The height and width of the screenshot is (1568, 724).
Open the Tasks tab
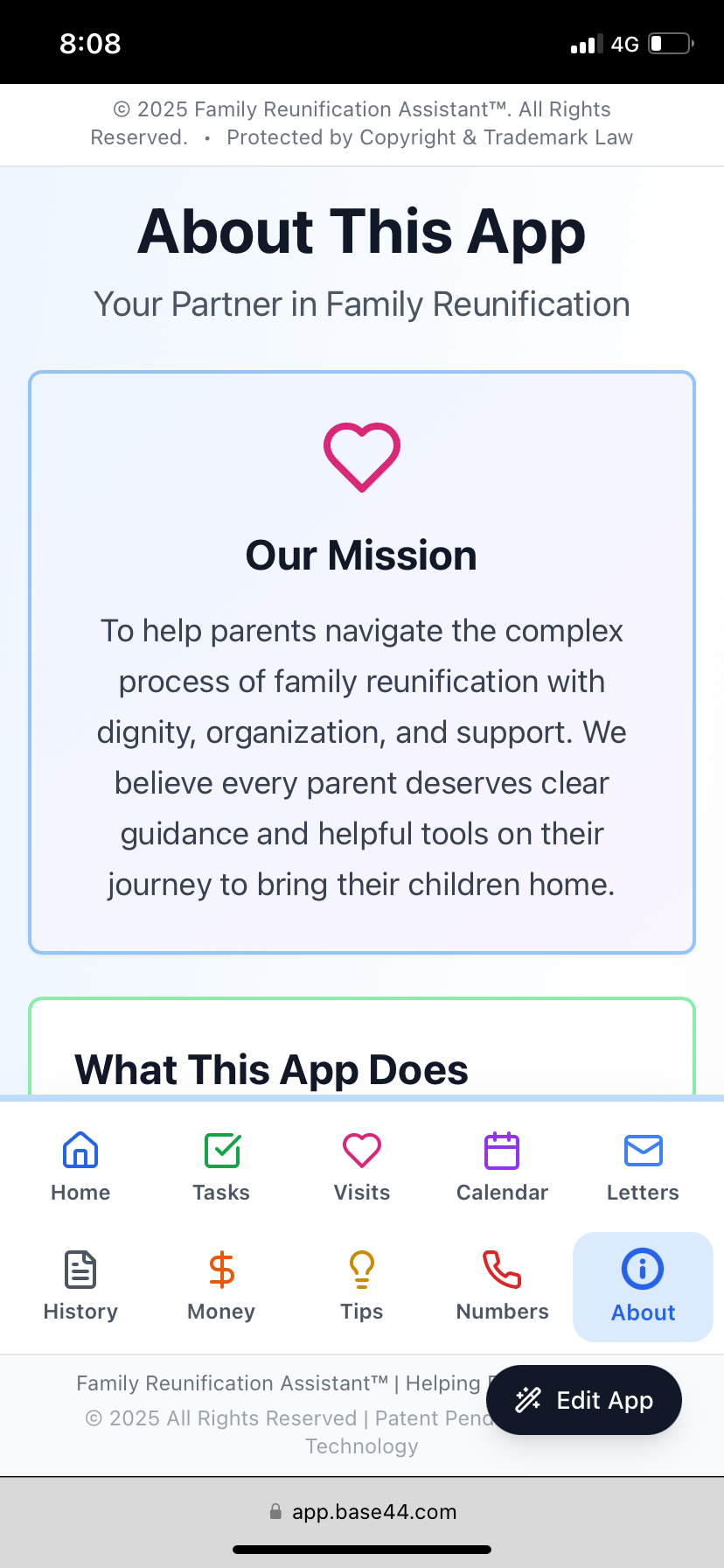(221, 1167)
